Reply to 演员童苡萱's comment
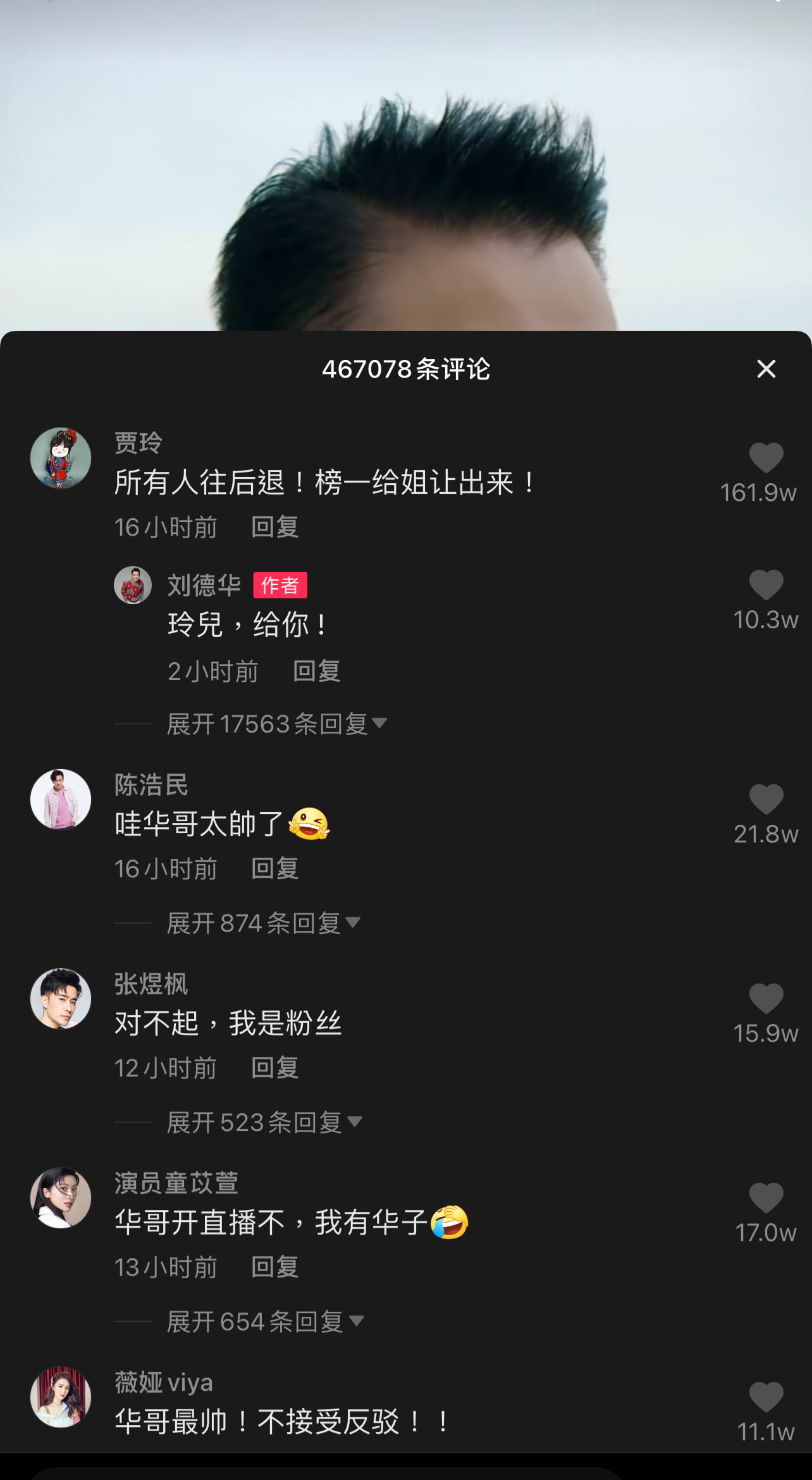Viewport: 812px width, 1480px height. 274,1267
